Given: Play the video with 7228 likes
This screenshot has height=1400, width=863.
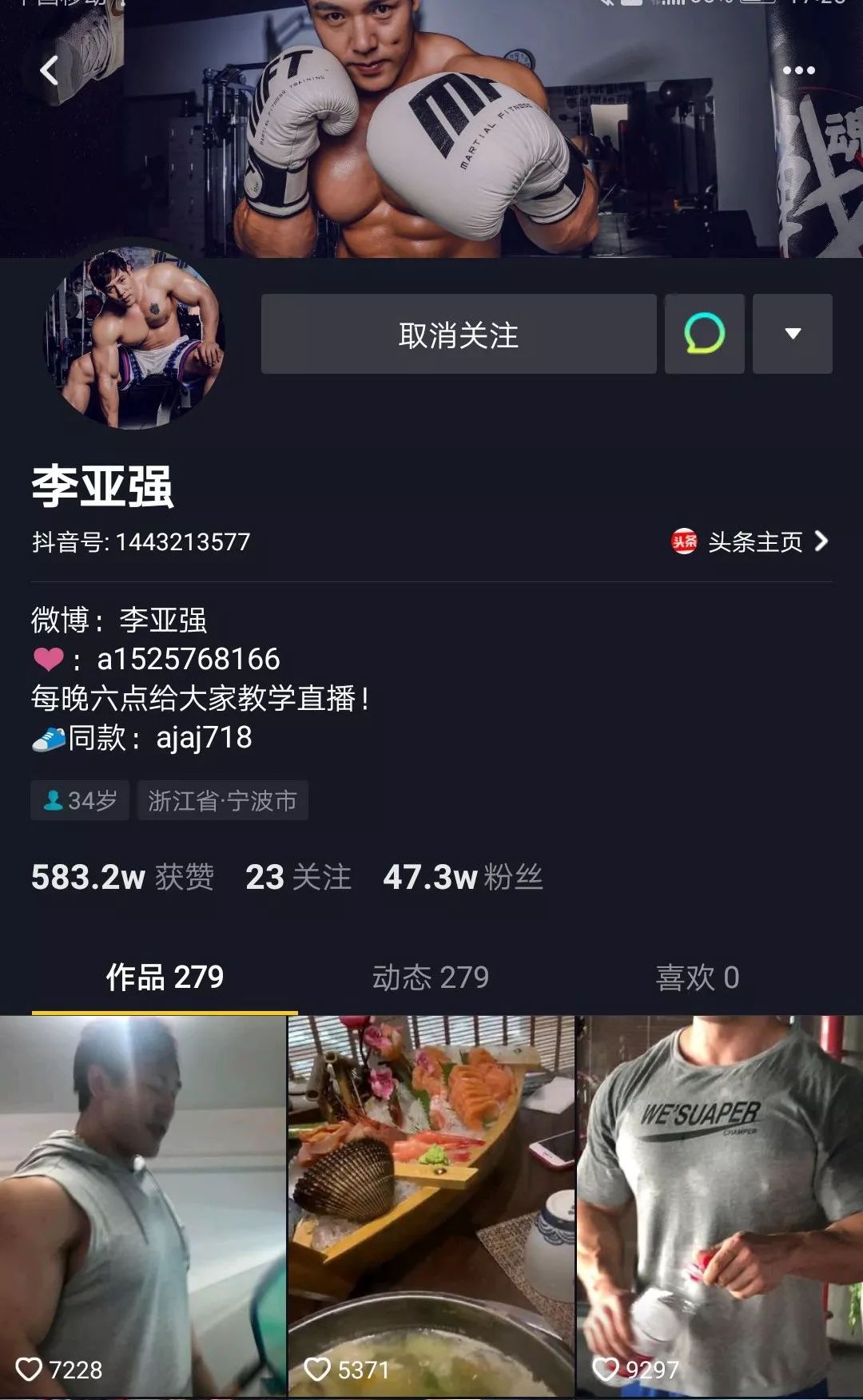Looking at the screenshot, I should pyautogui.click(x=142, y=1204).
